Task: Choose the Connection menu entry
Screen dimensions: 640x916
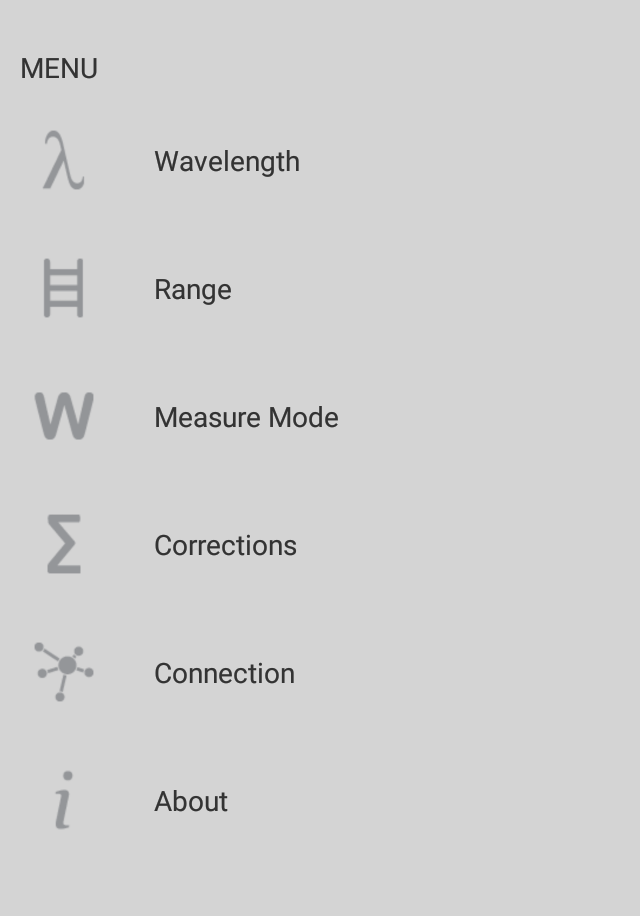Action: [224, 674]
